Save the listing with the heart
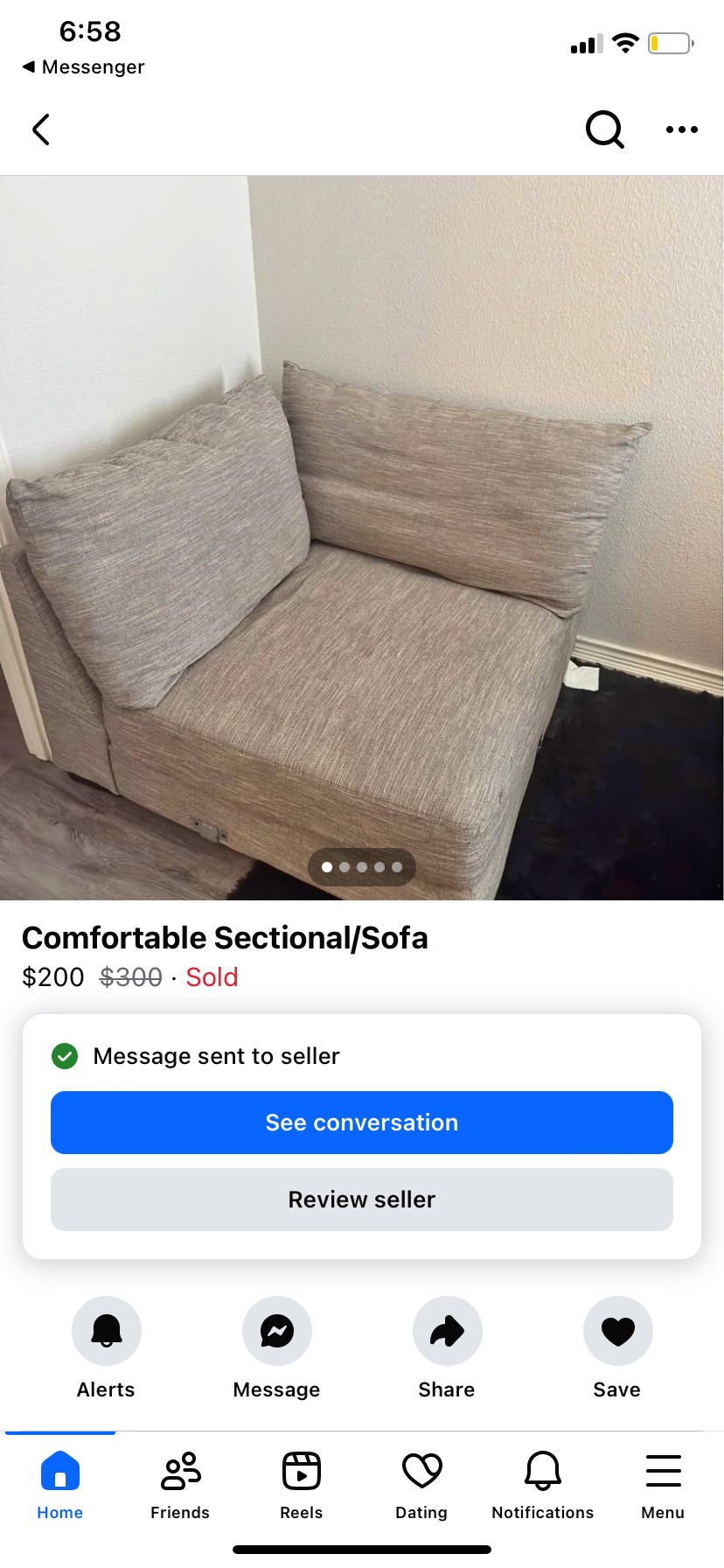Screen dimensions: 724x1568 point(617,1331)
